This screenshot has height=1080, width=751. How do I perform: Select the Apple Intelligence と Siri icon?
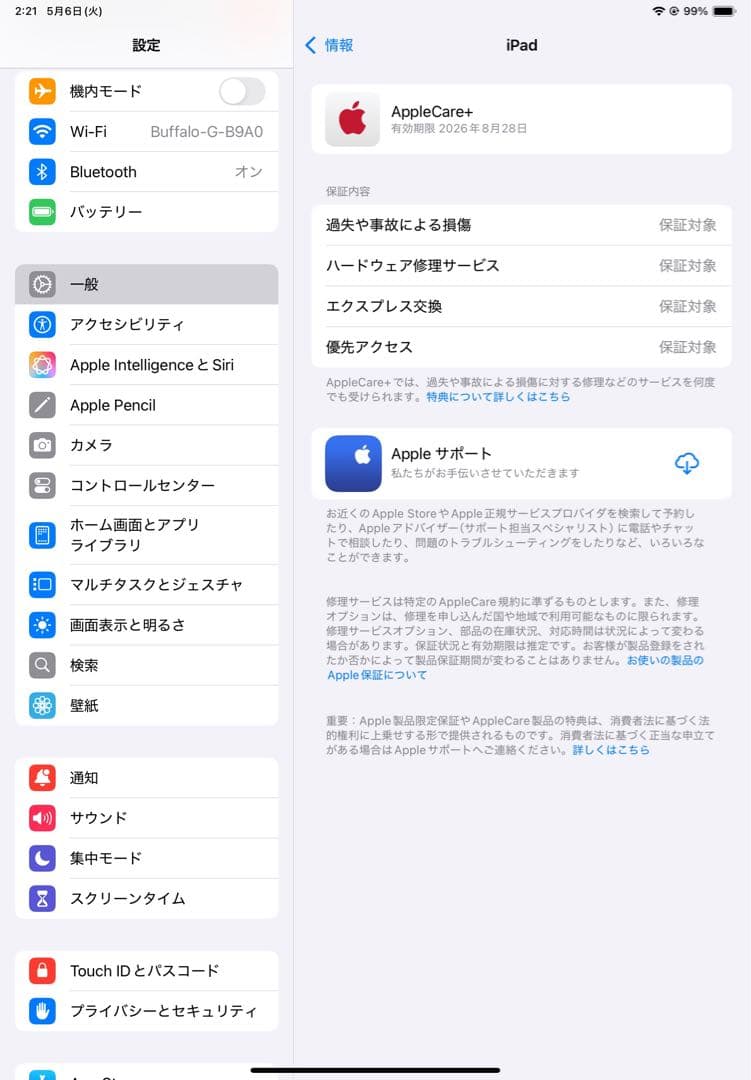(x=40, y=365)
